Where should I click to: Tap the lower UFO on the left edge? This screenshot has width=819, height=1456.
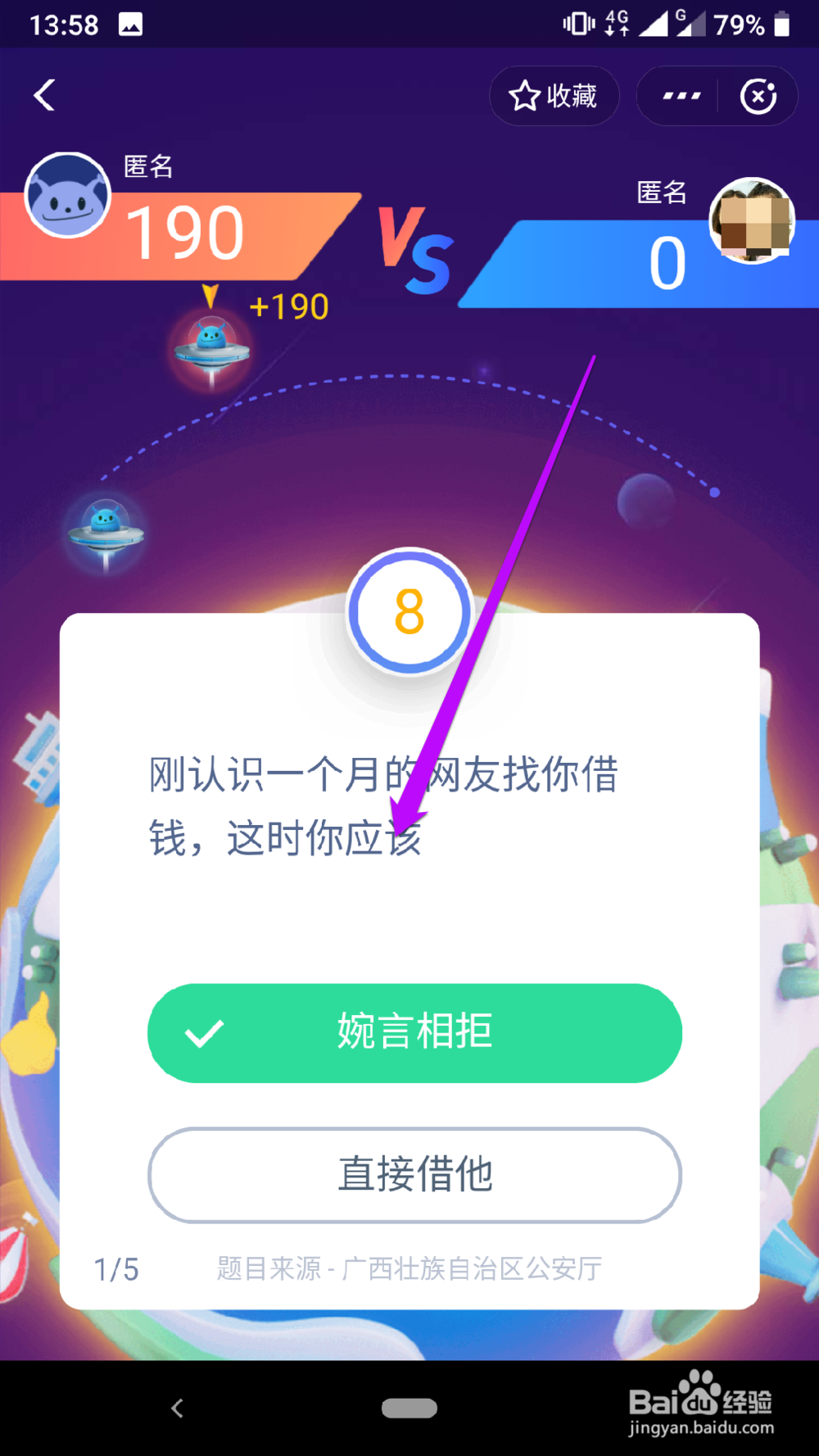105,531
